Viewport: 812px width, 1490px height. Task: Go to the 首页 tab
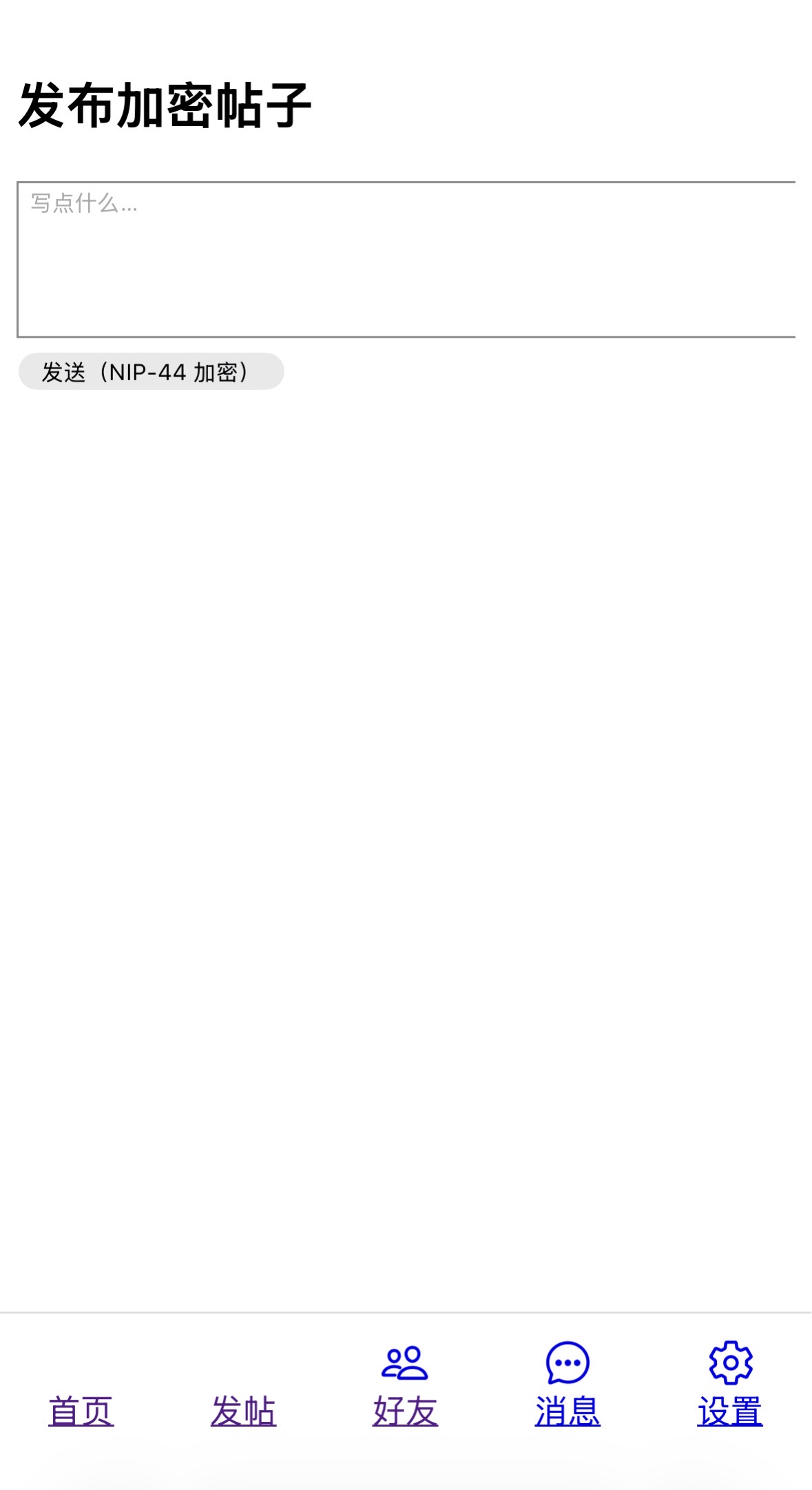[x=81, y=1410]
